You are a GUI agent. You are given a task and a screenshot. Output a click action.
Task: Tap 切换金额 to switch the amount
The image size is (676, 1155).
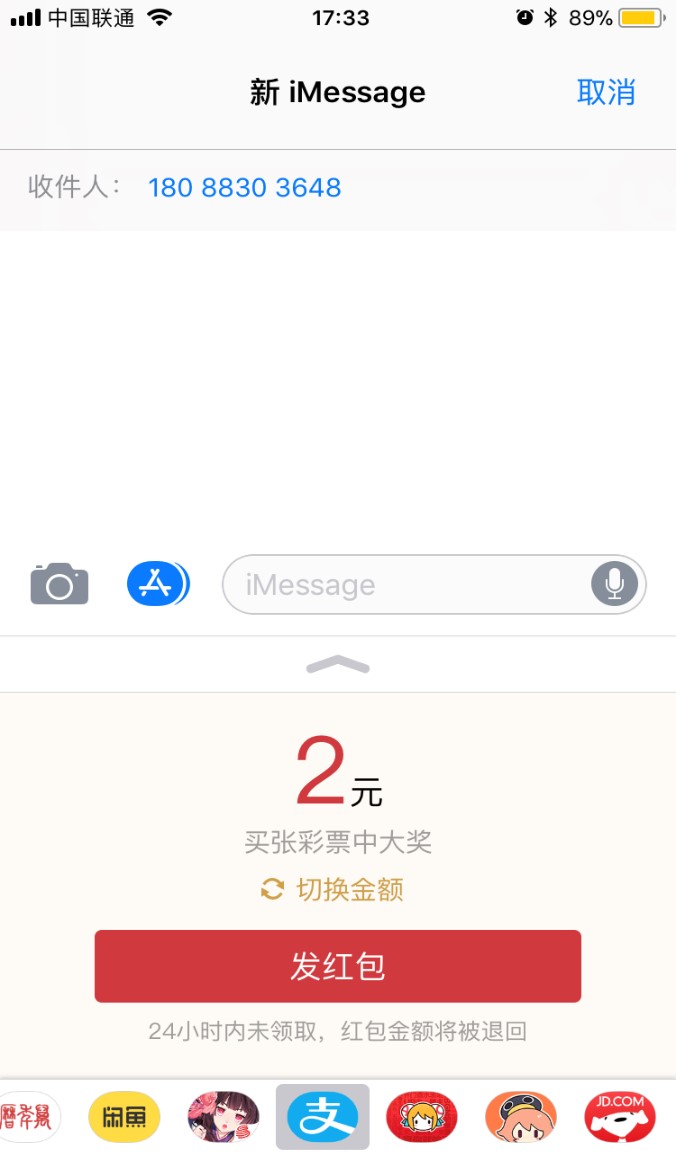click(x=333, y=889)
